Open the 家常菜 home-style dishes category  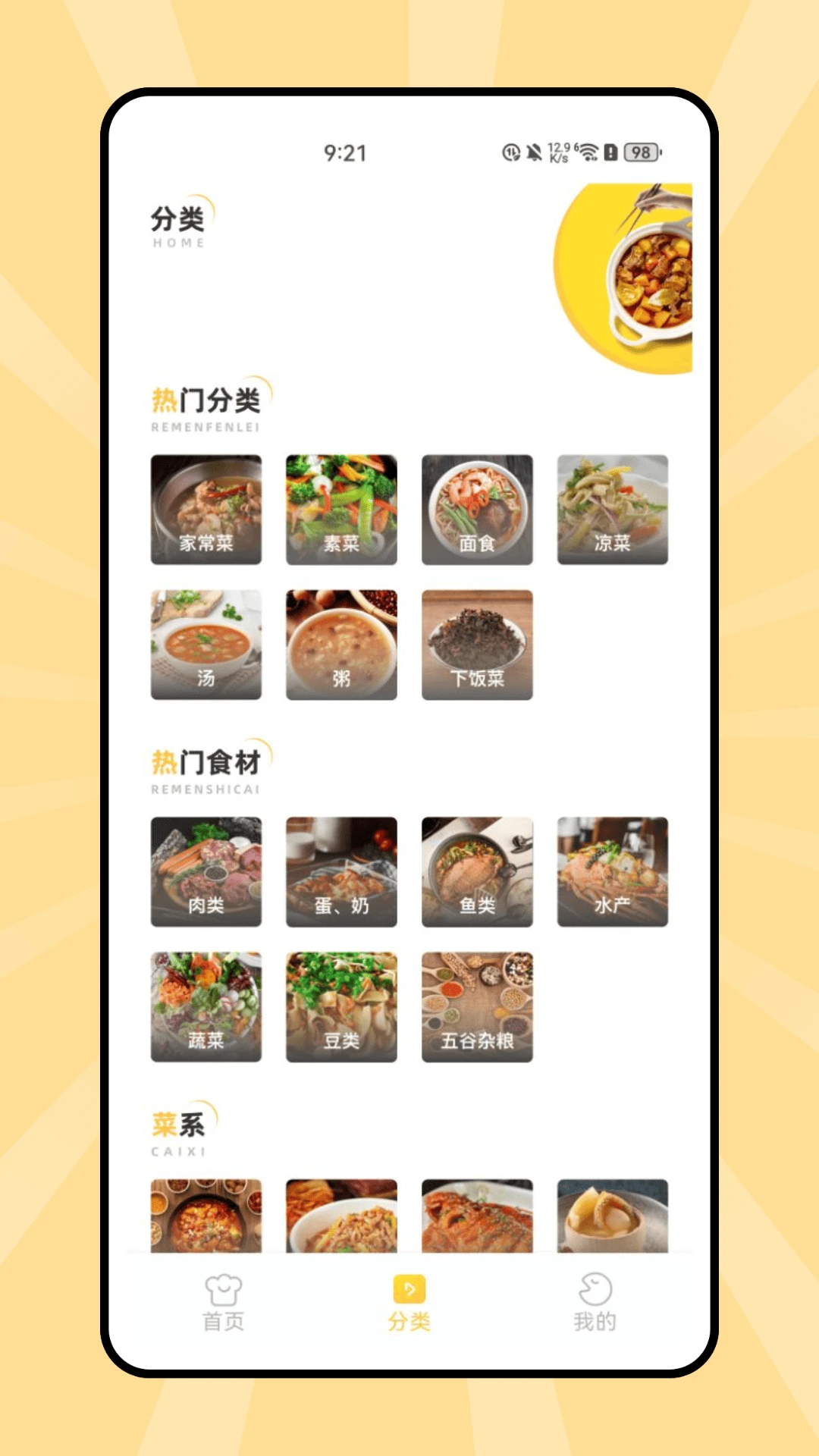pyautogui.click(x=206, y=510)
